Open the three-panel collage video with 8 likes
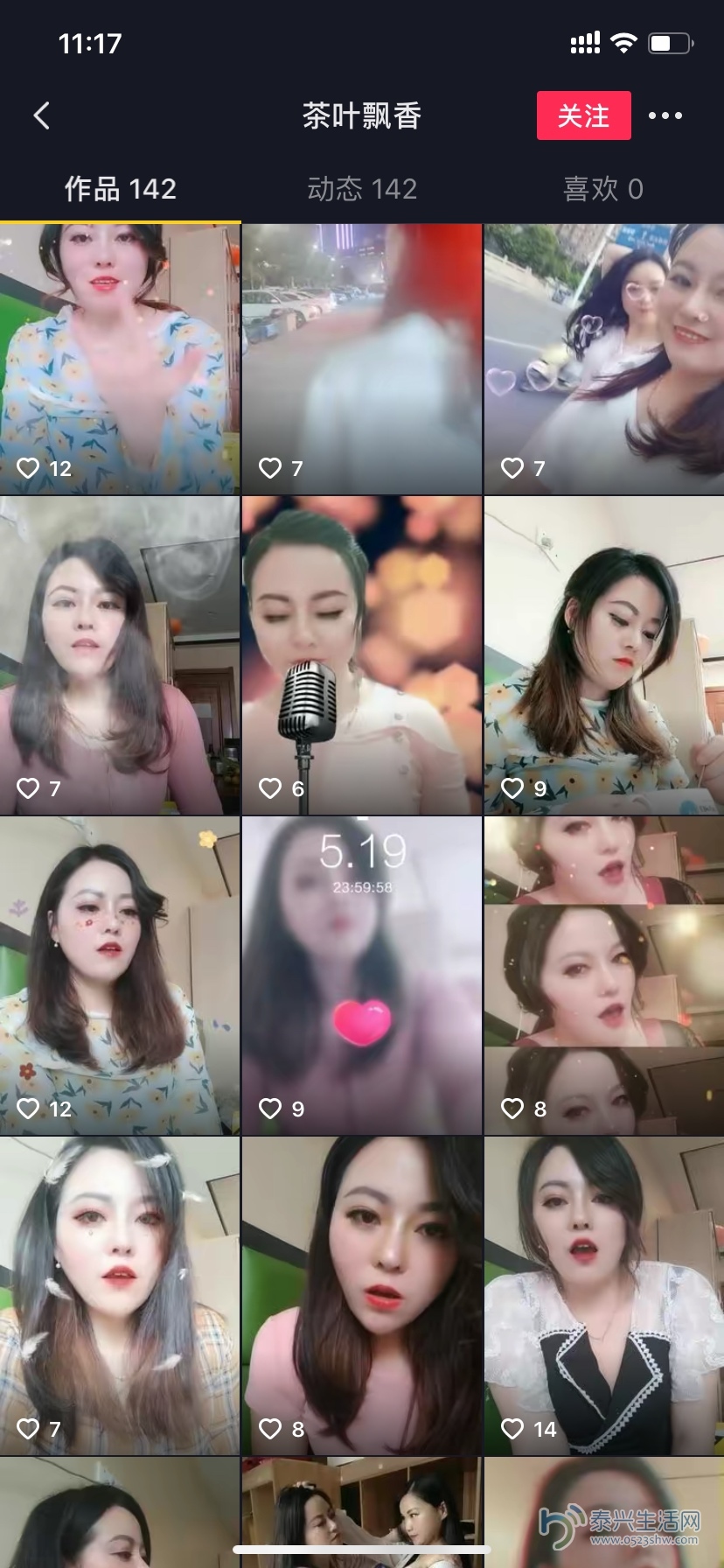724x1568 pixels. 603,975
